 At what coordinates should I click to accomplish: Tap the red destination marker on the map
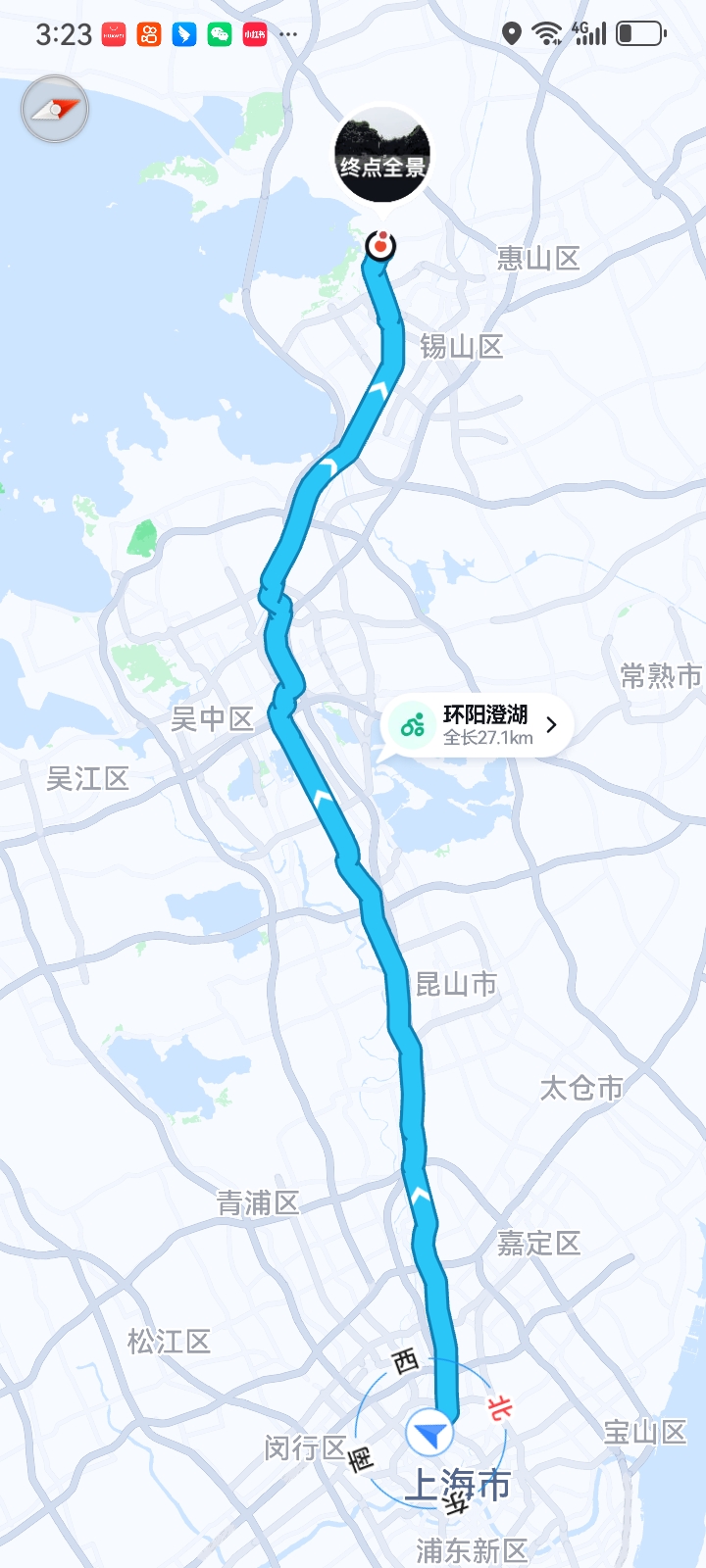(380, 246)
